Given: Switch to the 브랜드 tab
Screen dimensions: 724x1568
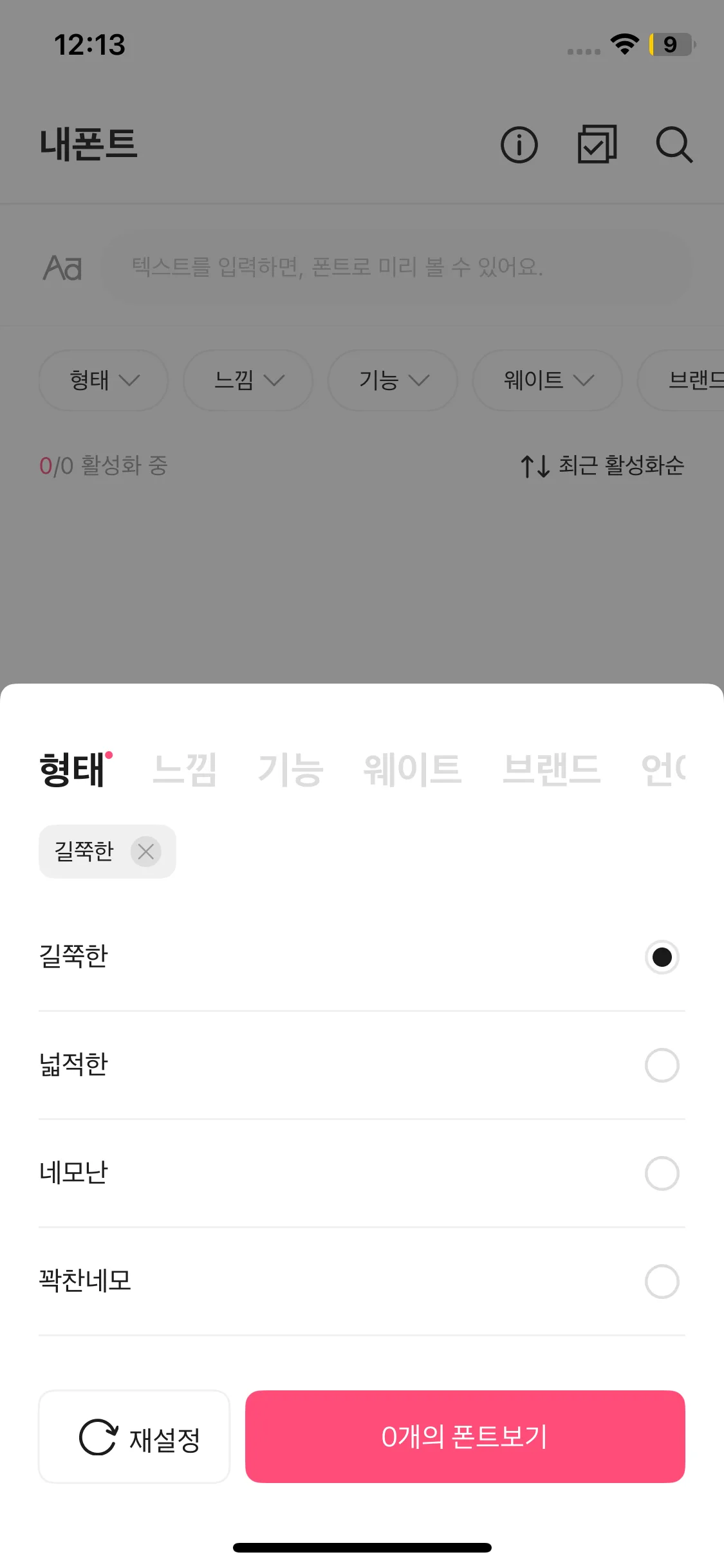Looking at the screenshot, I should pos(552,769).
